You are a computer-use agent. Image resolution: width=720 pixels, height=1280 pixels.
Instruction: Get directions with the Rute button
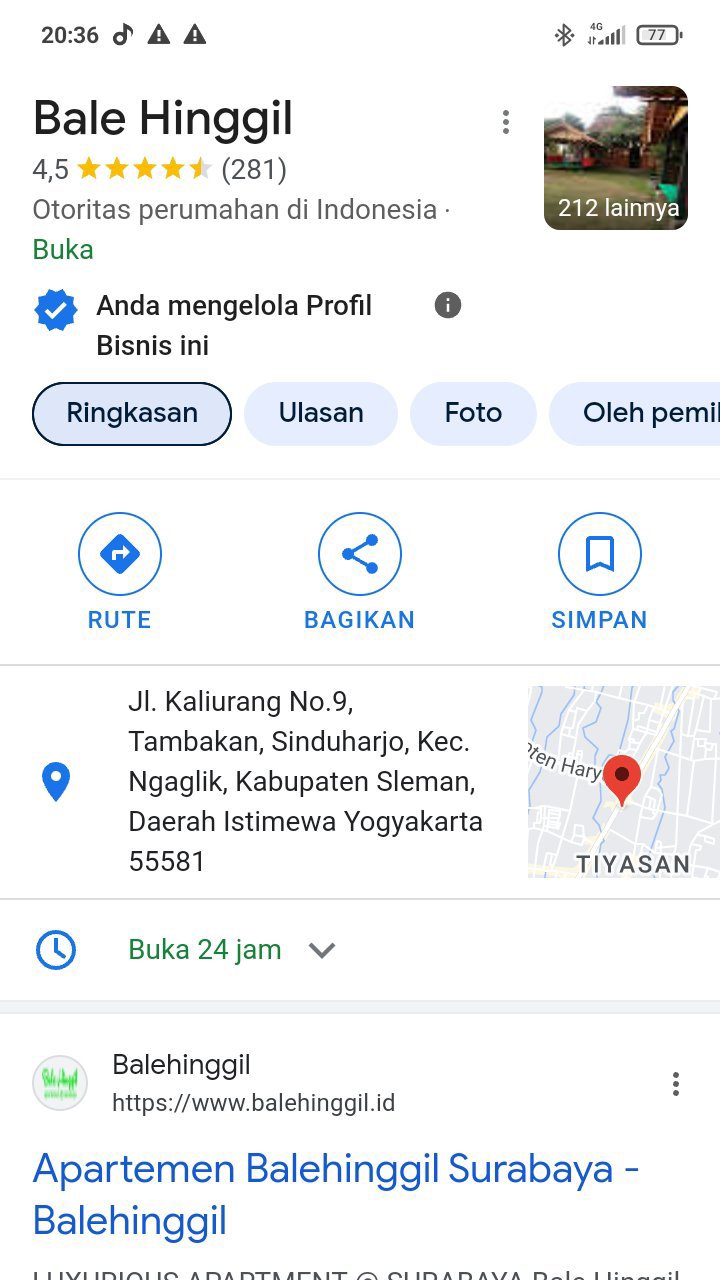click(x=120, y=572)
